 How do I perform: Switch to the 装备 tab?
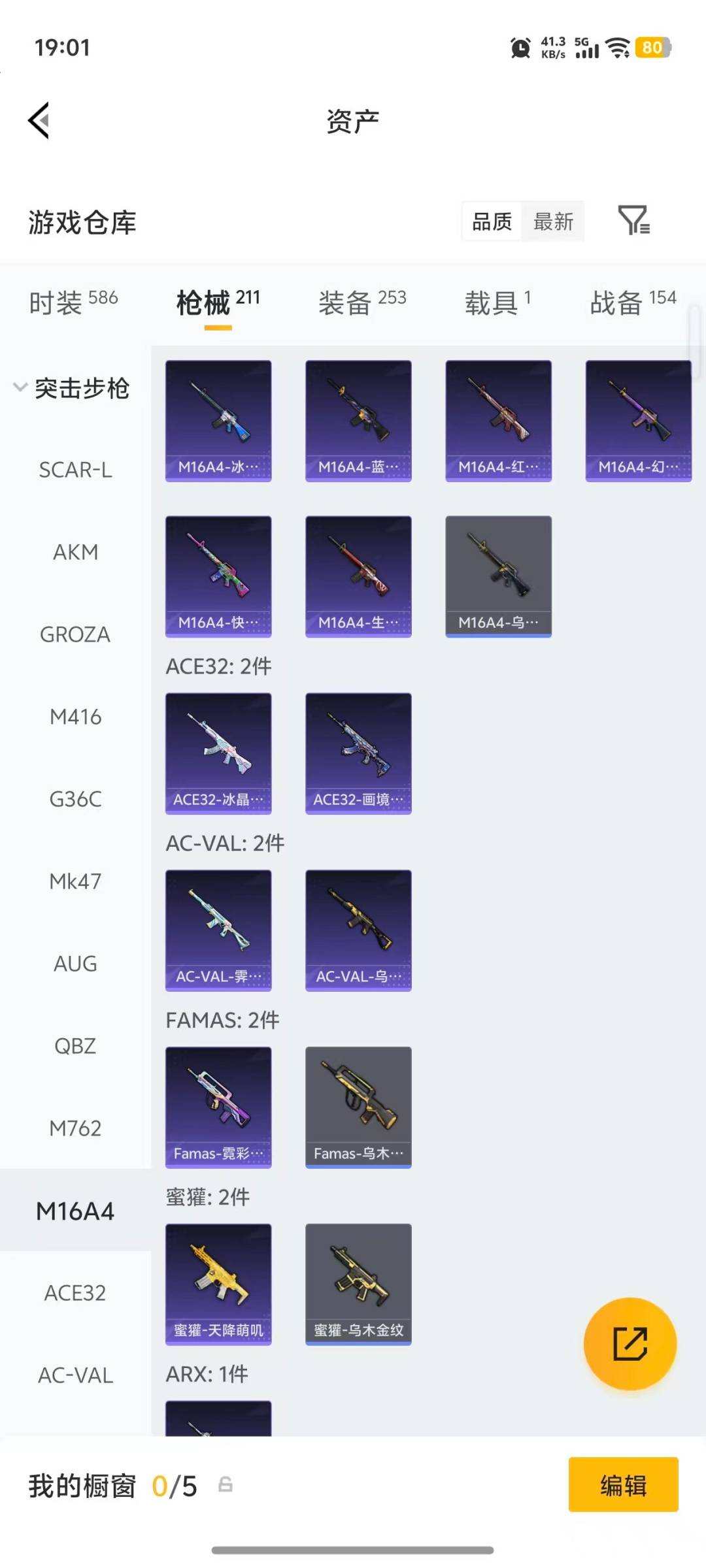362,302
